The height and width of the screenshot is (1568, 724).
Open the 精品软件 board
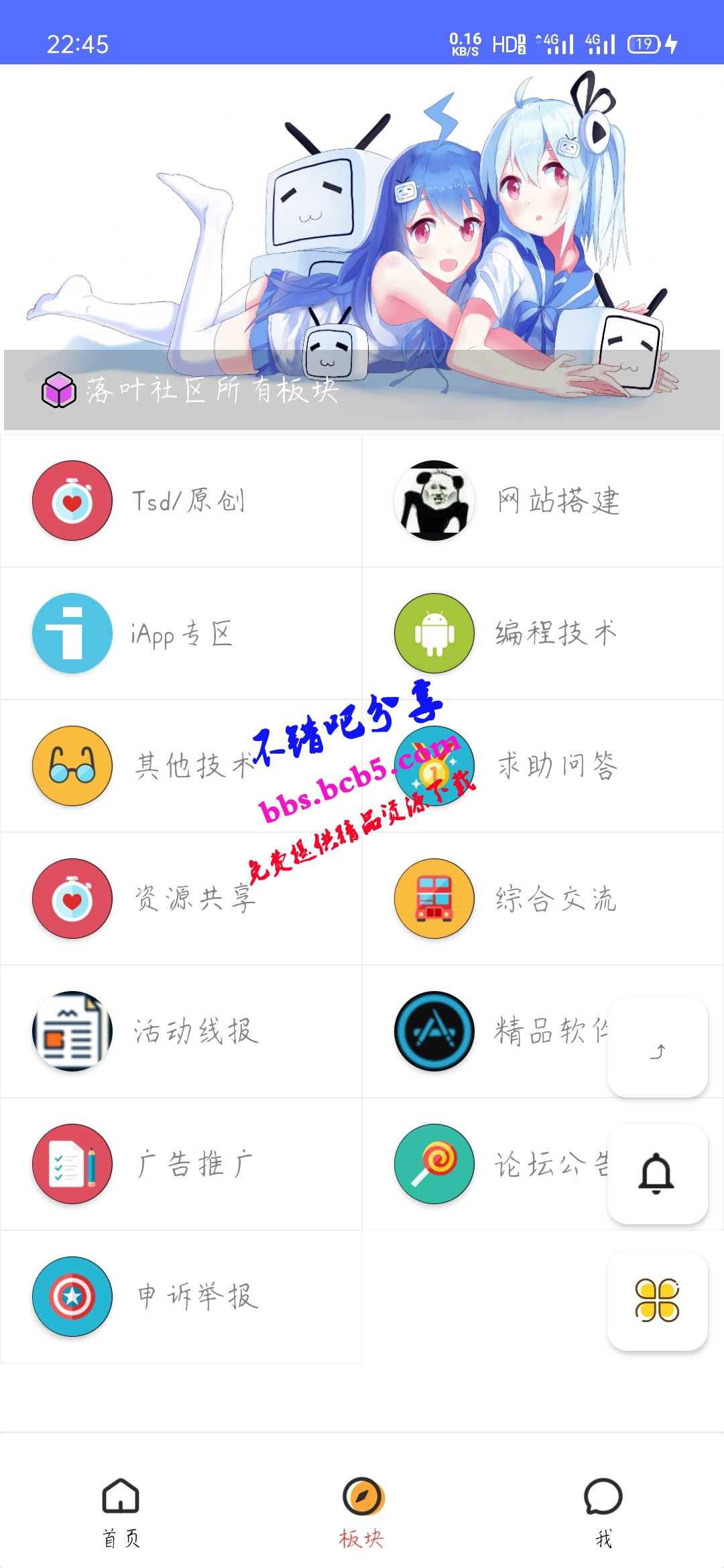[x=496, y=1031]
